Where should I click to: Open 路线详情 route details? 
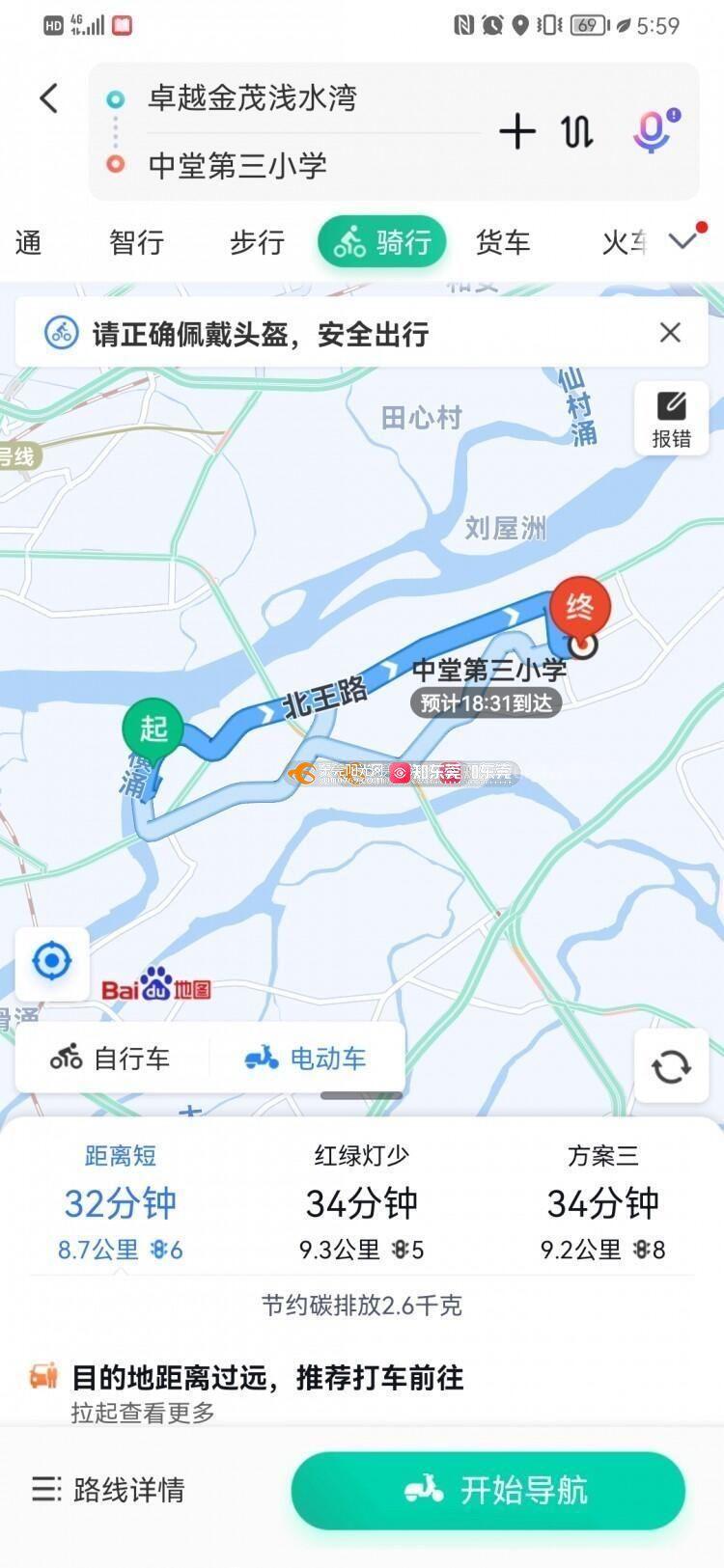pos(107,1489)
